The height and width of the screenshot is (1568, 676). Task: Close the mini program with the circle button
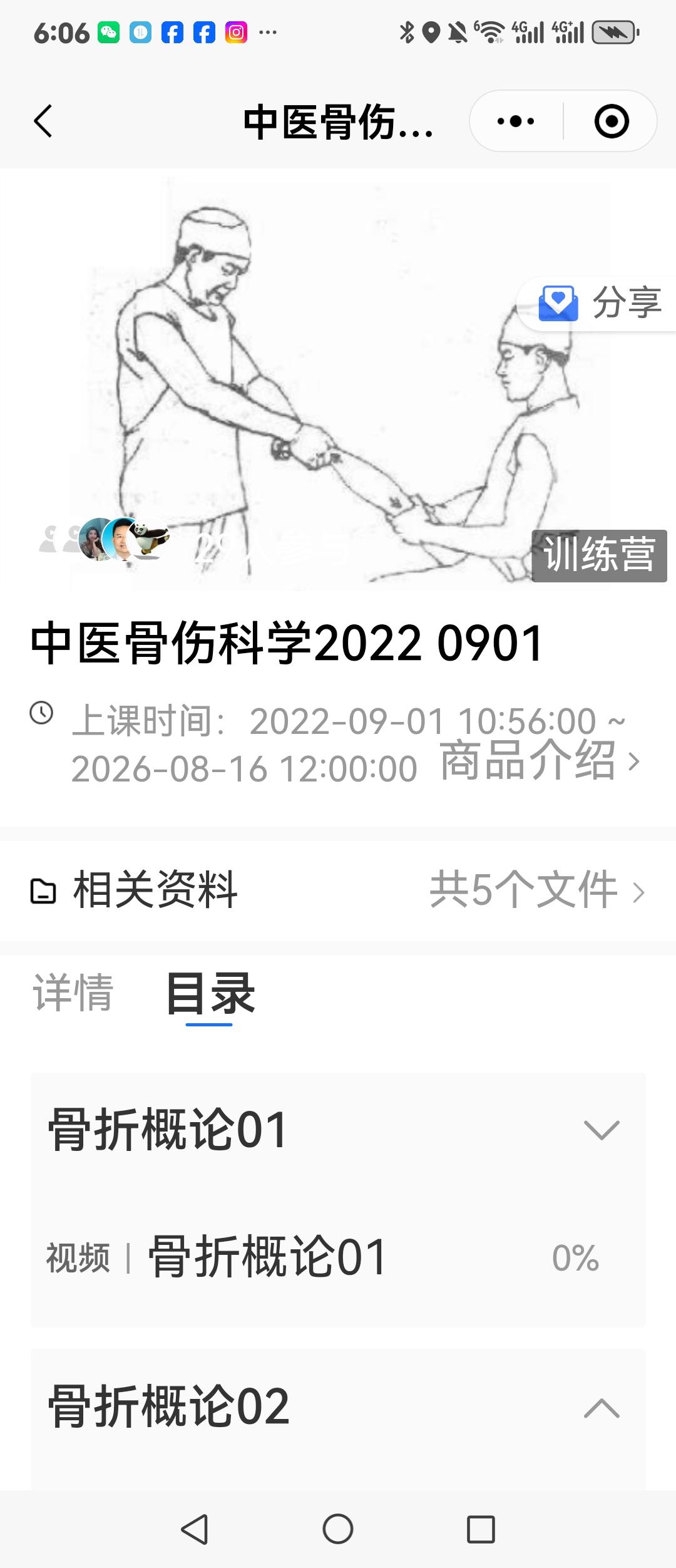pos(612,121)
